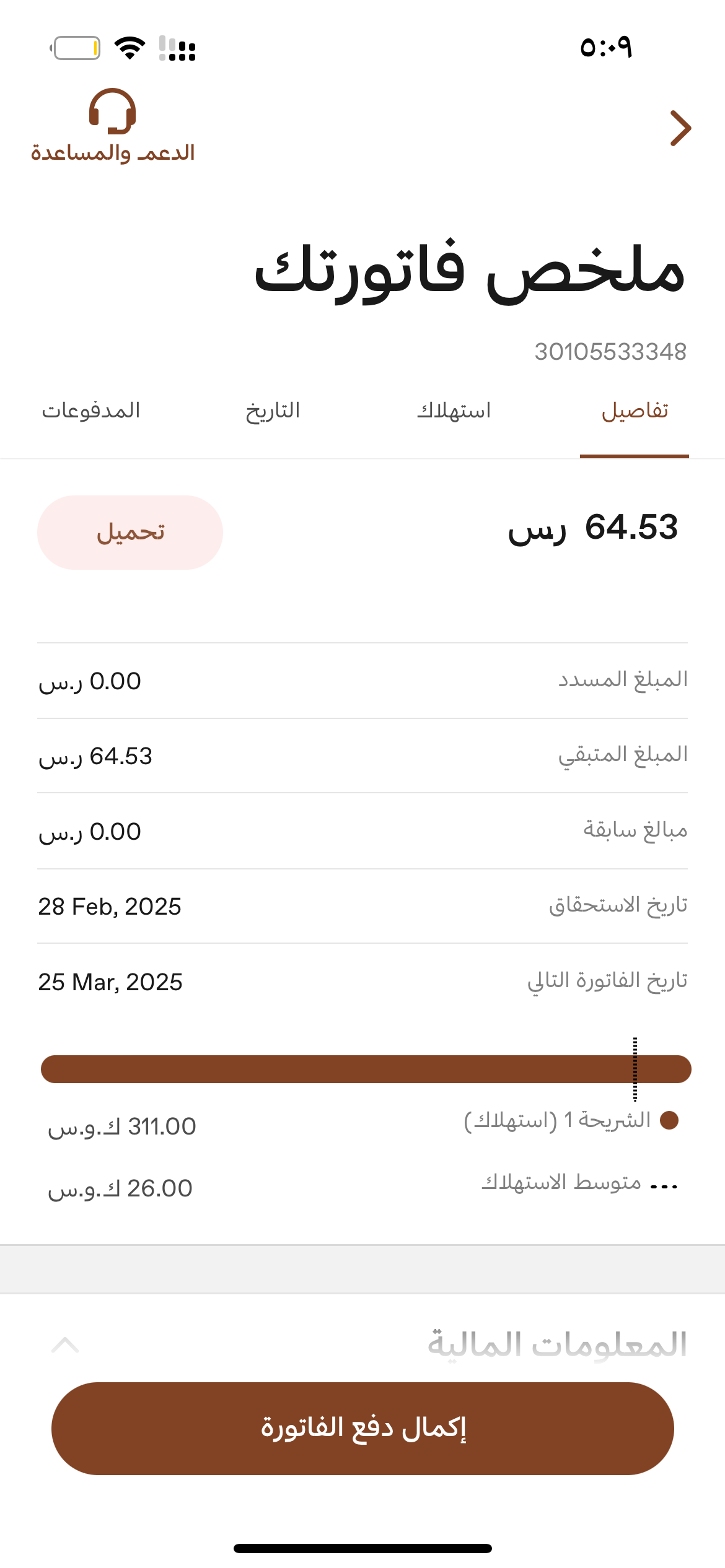Screen dimensions: 725x1568
Task: Collapse the المعلومات المالية section
Action: [66, 1345]
